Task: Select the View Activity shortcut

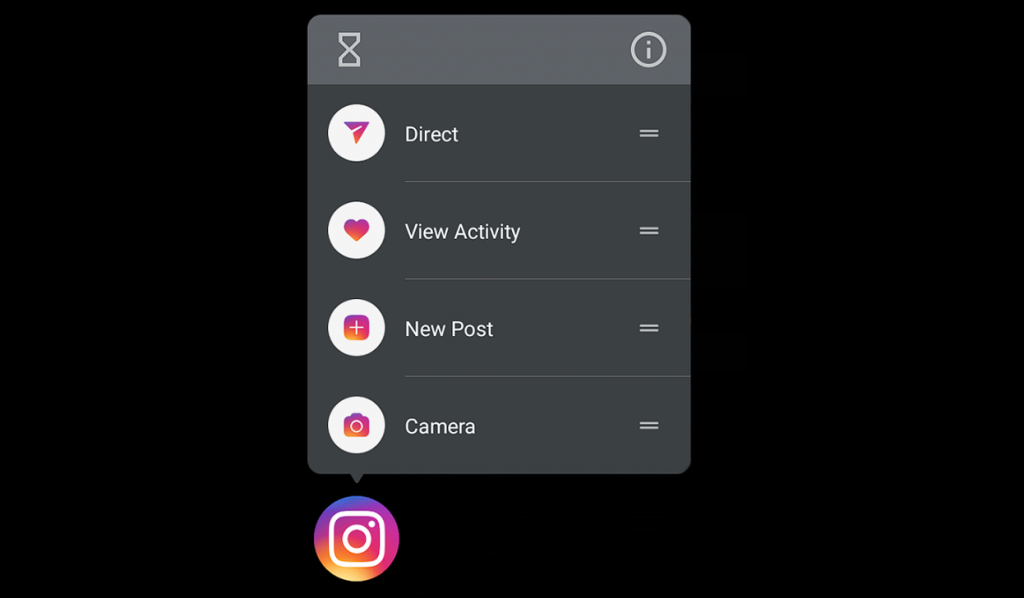Action: tap(462, 232)
